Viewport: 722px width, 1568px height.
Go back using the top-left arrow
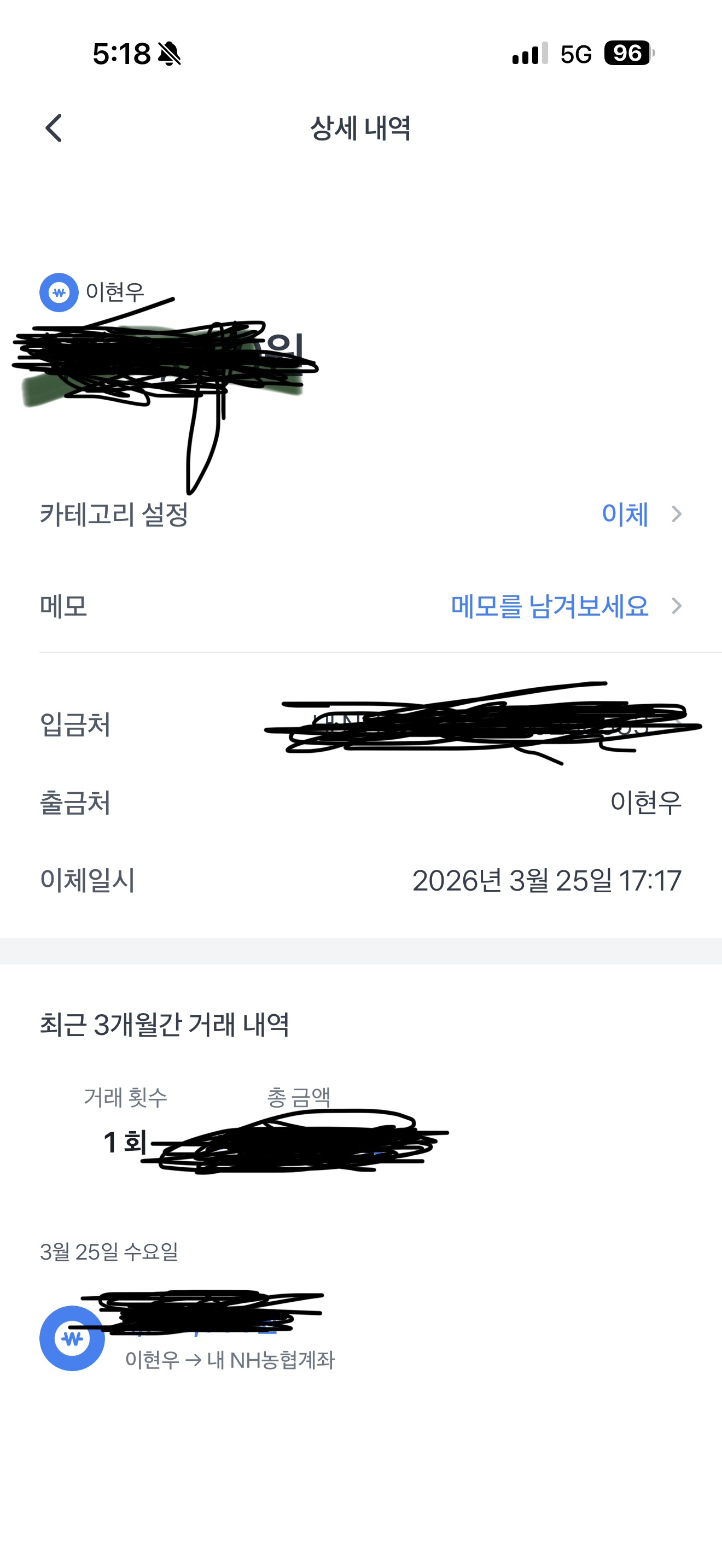point(54,128)
